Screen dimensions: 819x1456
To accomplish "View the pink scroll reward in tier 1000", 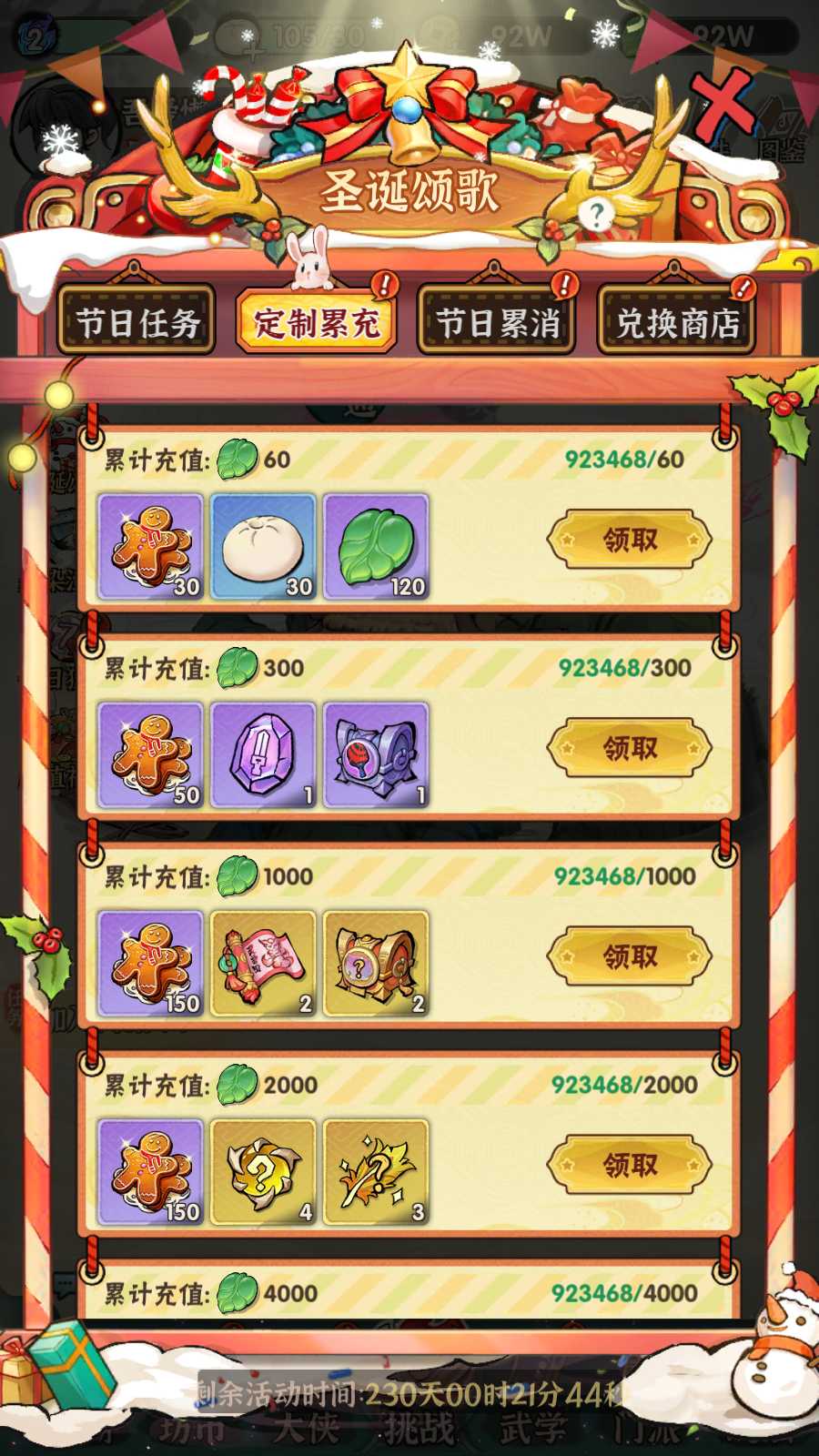I will (263, 964).
